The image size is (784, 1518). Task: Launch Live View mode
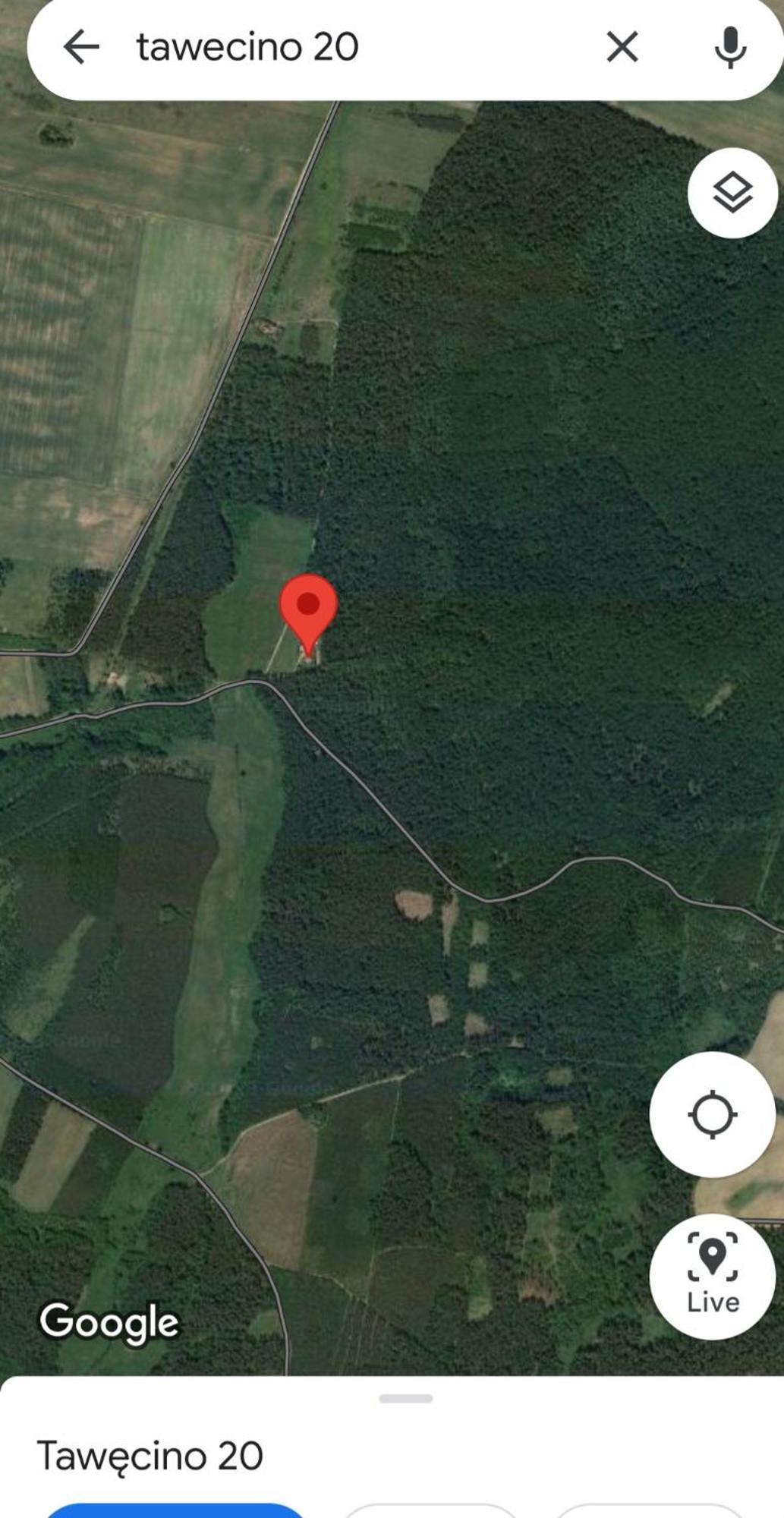click(712, 1276)
